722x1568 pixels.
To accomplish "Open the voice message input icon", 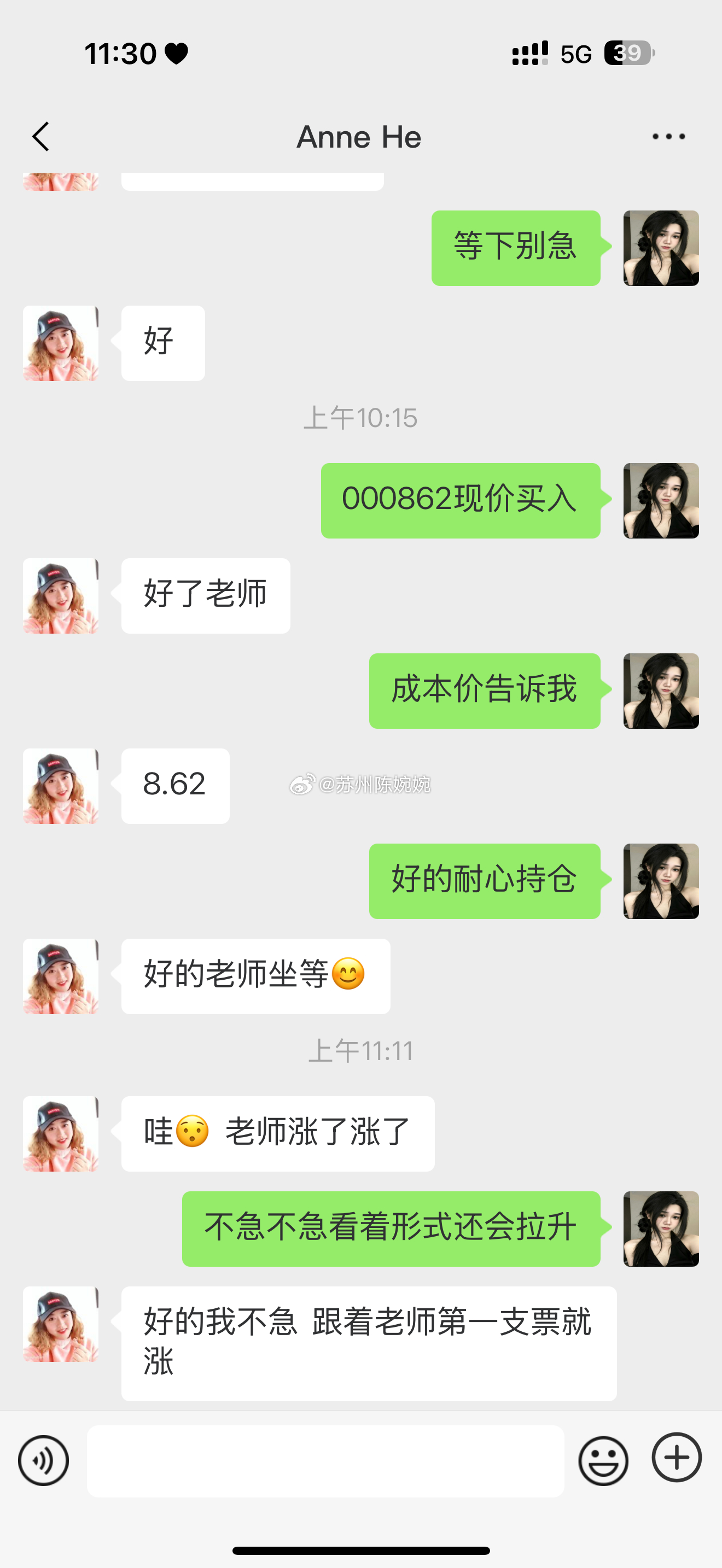I will tap(43, 1460).
